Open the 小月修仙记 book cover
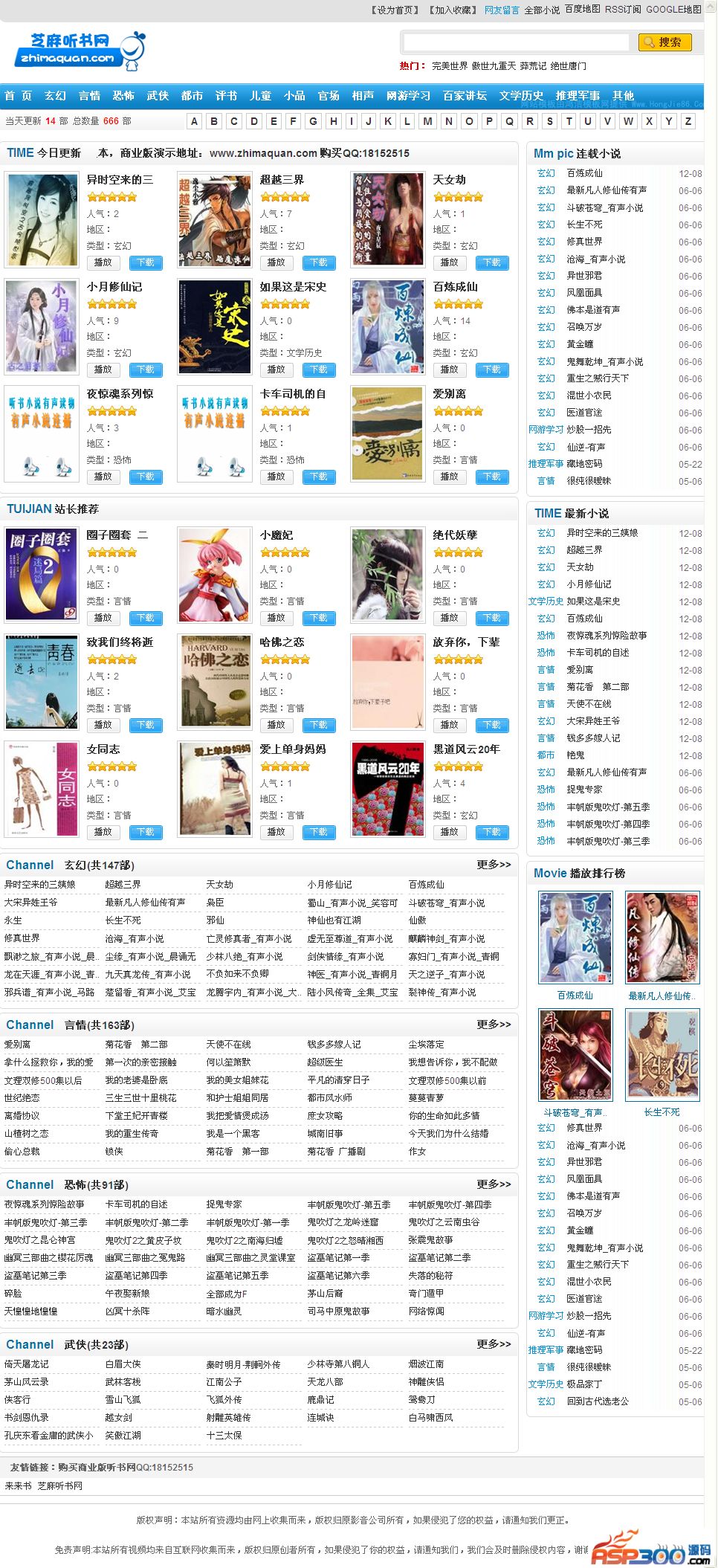Viewport: 718px width, 1568px height. tap(42, 326)
